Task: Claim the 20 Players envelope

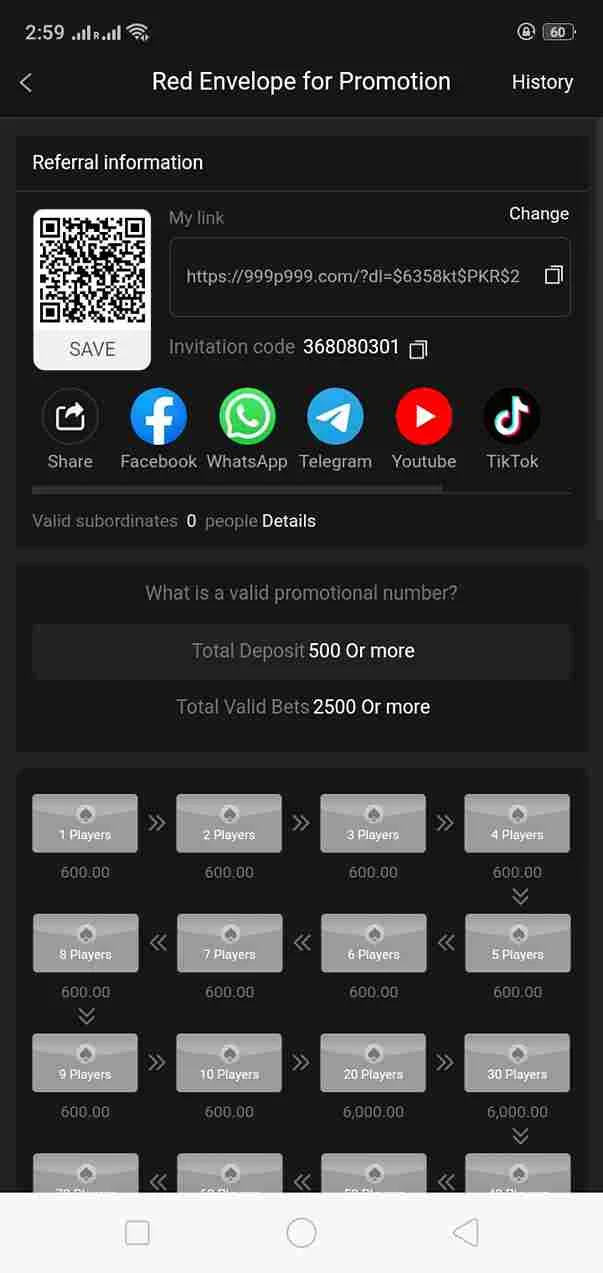Action: (x=373, y=1063)
